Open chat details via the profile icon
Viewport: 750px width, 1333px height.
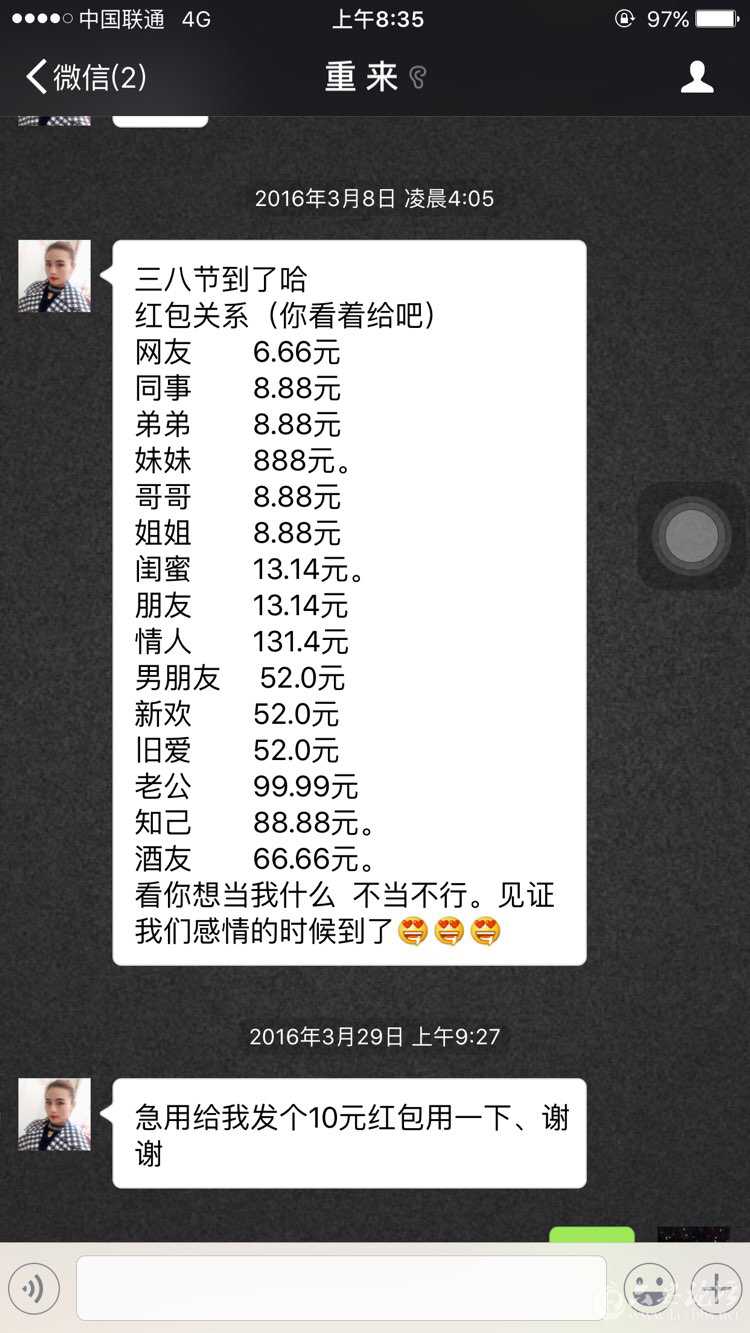coord(696,77)
